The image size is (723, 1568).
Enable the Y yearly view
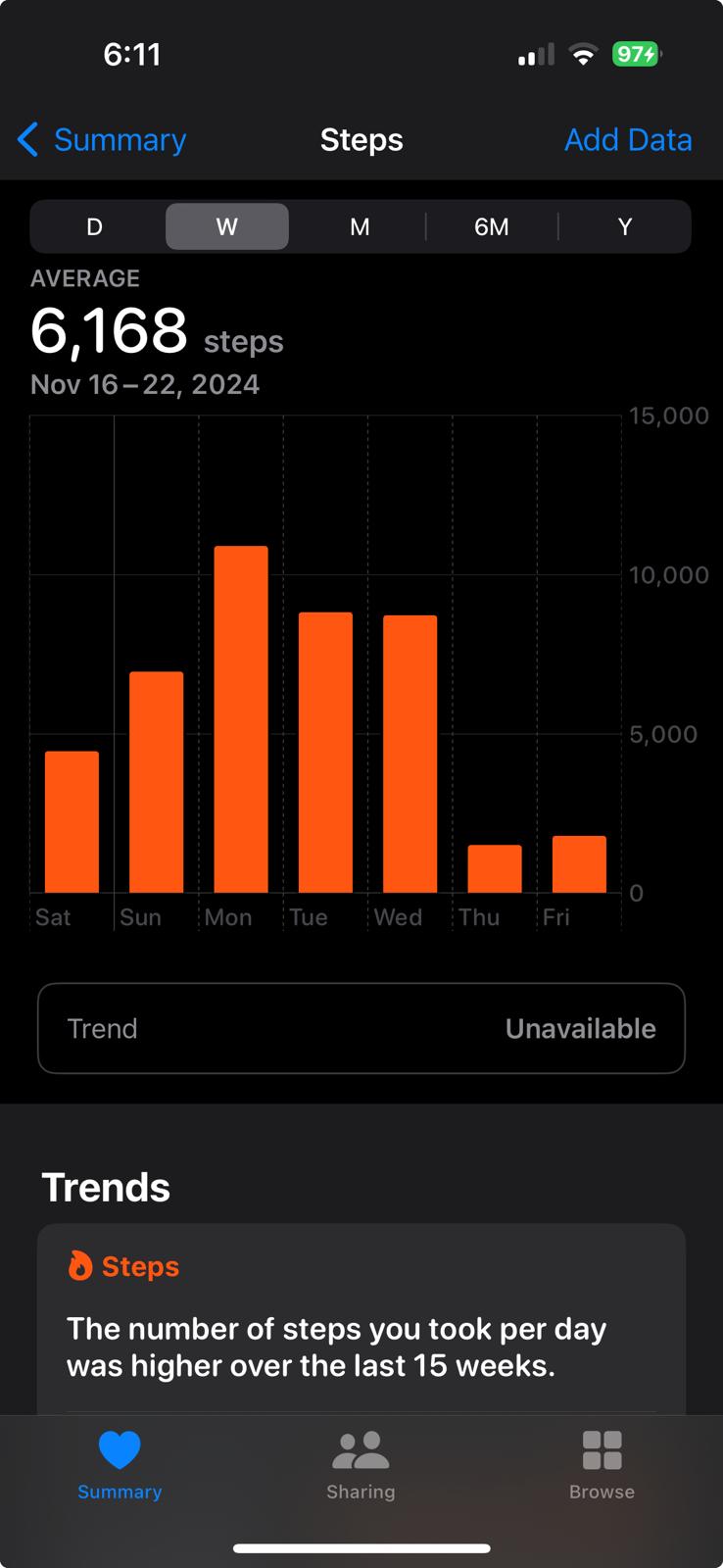[x=625, y=226]
